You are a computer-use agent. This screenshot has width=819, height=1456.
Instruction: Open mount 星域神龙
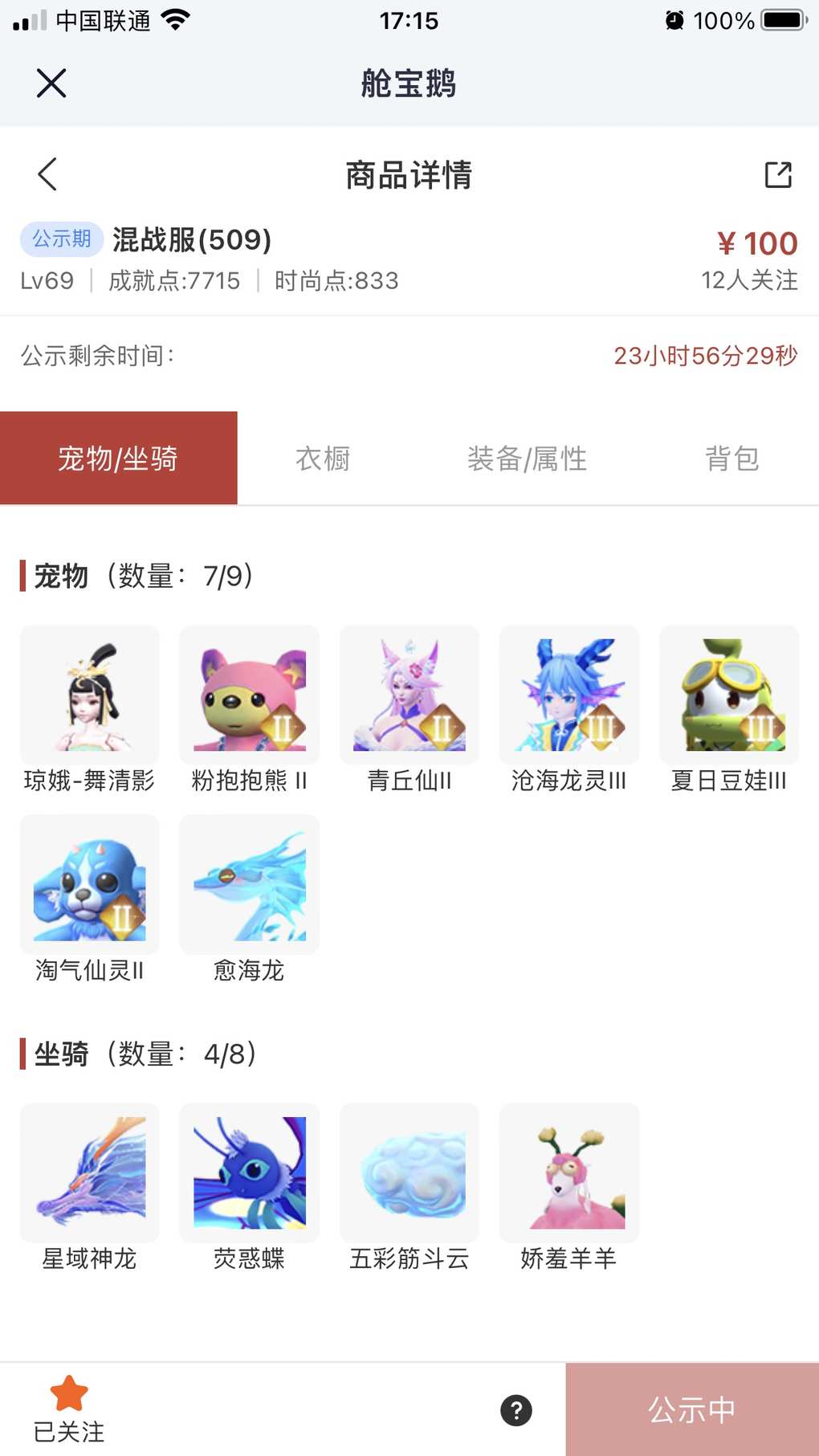[x=89, y=1173]
